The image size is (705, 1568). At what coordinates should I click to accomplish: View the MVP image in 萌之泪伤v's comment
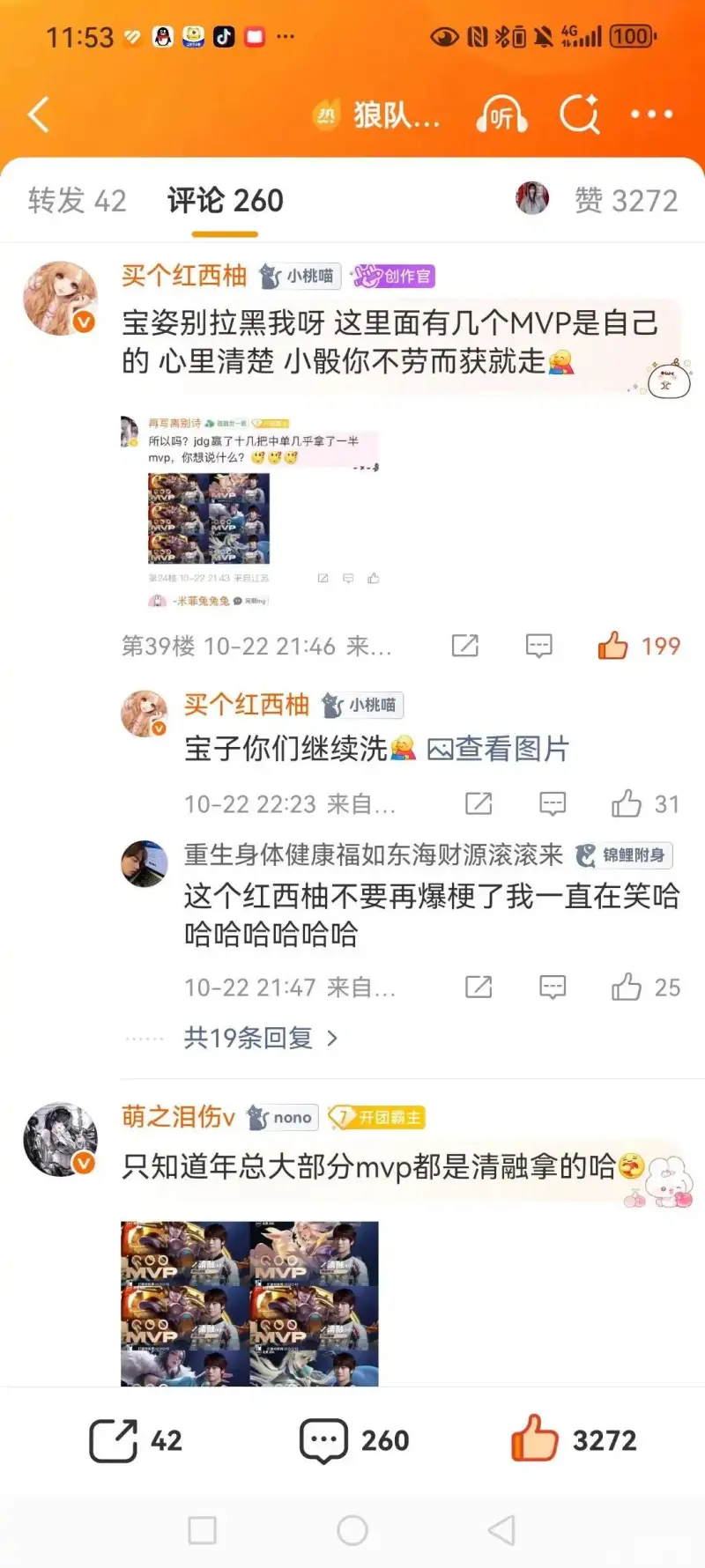pos(249,1302)
